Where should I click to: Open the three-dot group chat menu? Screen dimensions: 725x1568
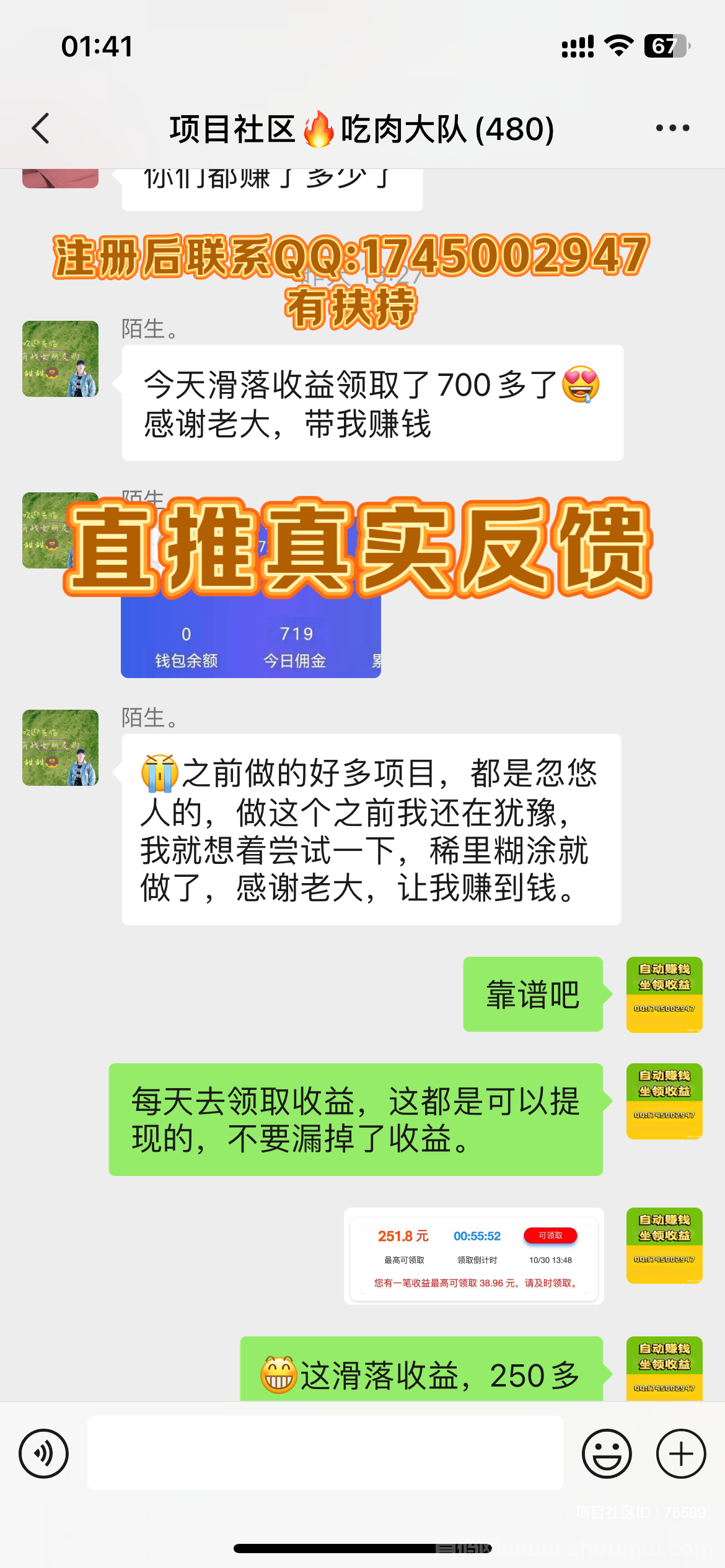672,128
